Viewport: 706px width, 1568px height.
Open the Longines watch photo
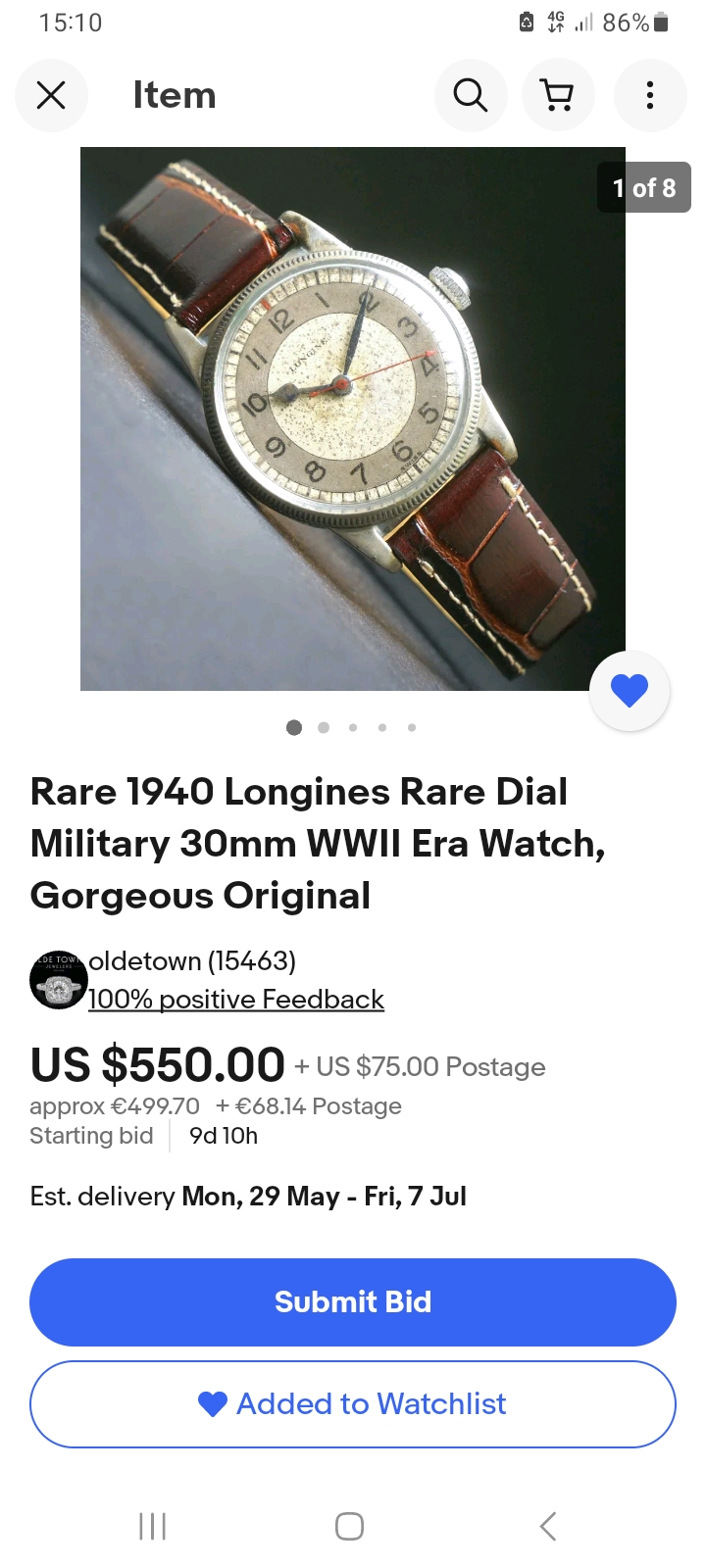point(353,418)
